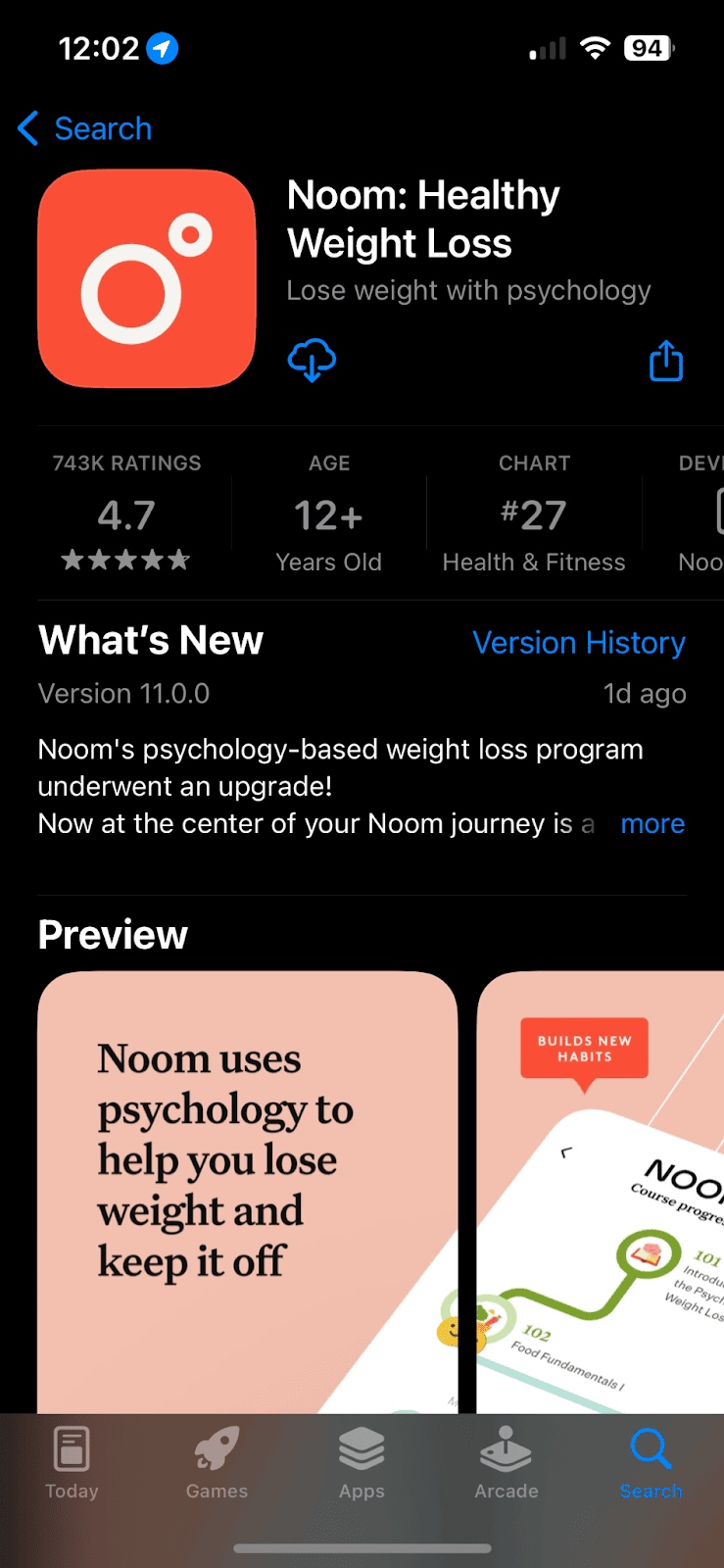Go back to Search results
The height and width of the screenshot is (1568, 724).
(85, 128)
